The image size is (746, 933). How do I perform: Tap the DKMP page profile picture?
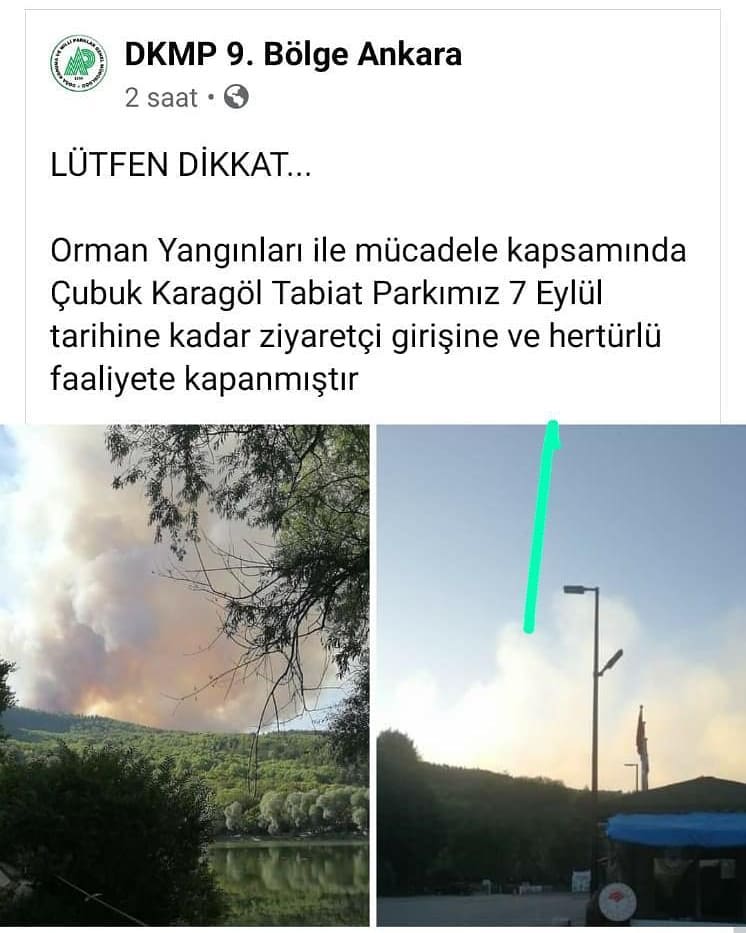pyautogui.click(x=78, y=65)
